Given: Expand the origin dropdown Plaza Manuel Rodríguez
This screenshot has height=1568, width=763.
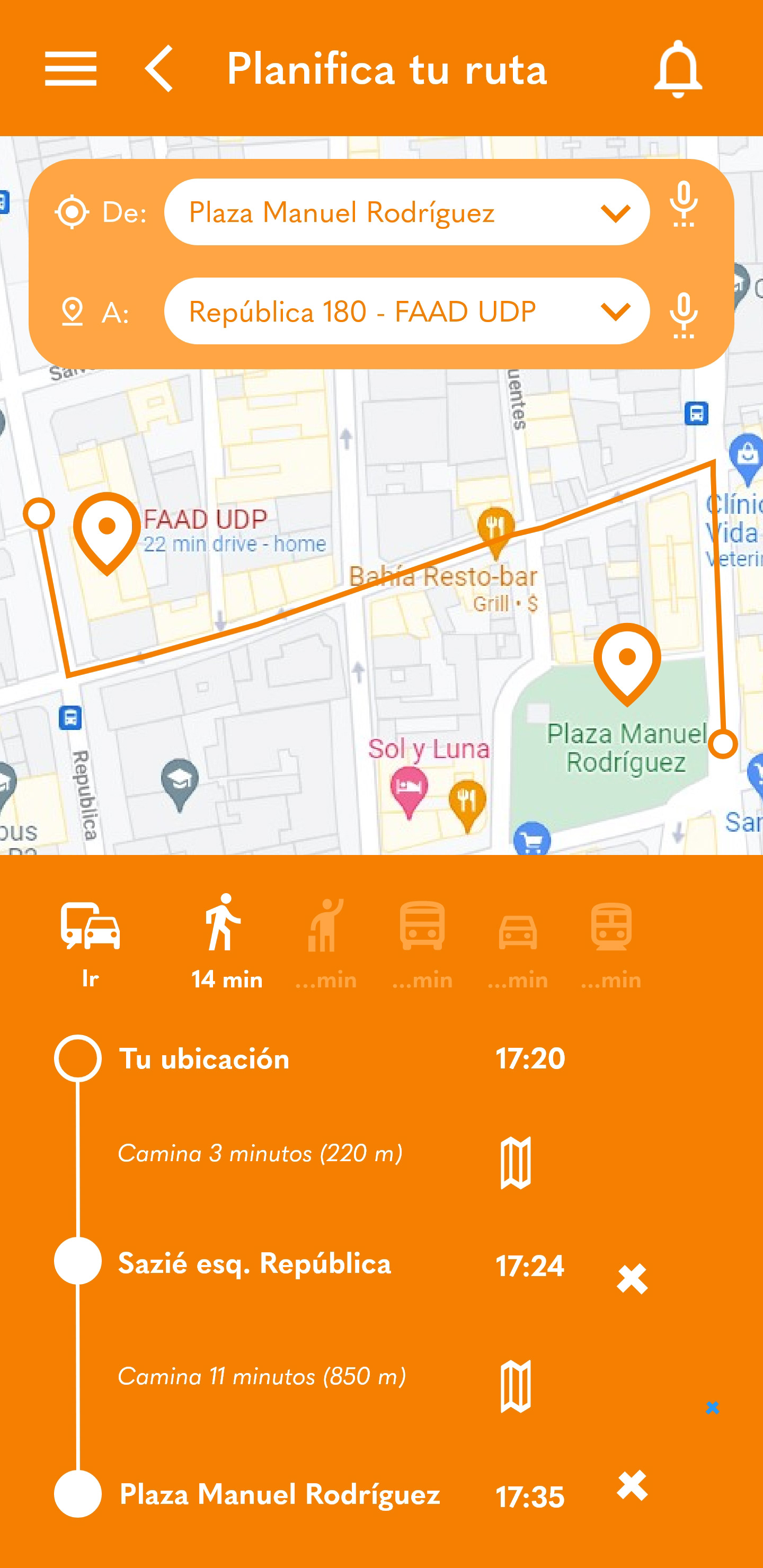Looking at the screenshot, I should pyautogui.click(x=615, y=212).
